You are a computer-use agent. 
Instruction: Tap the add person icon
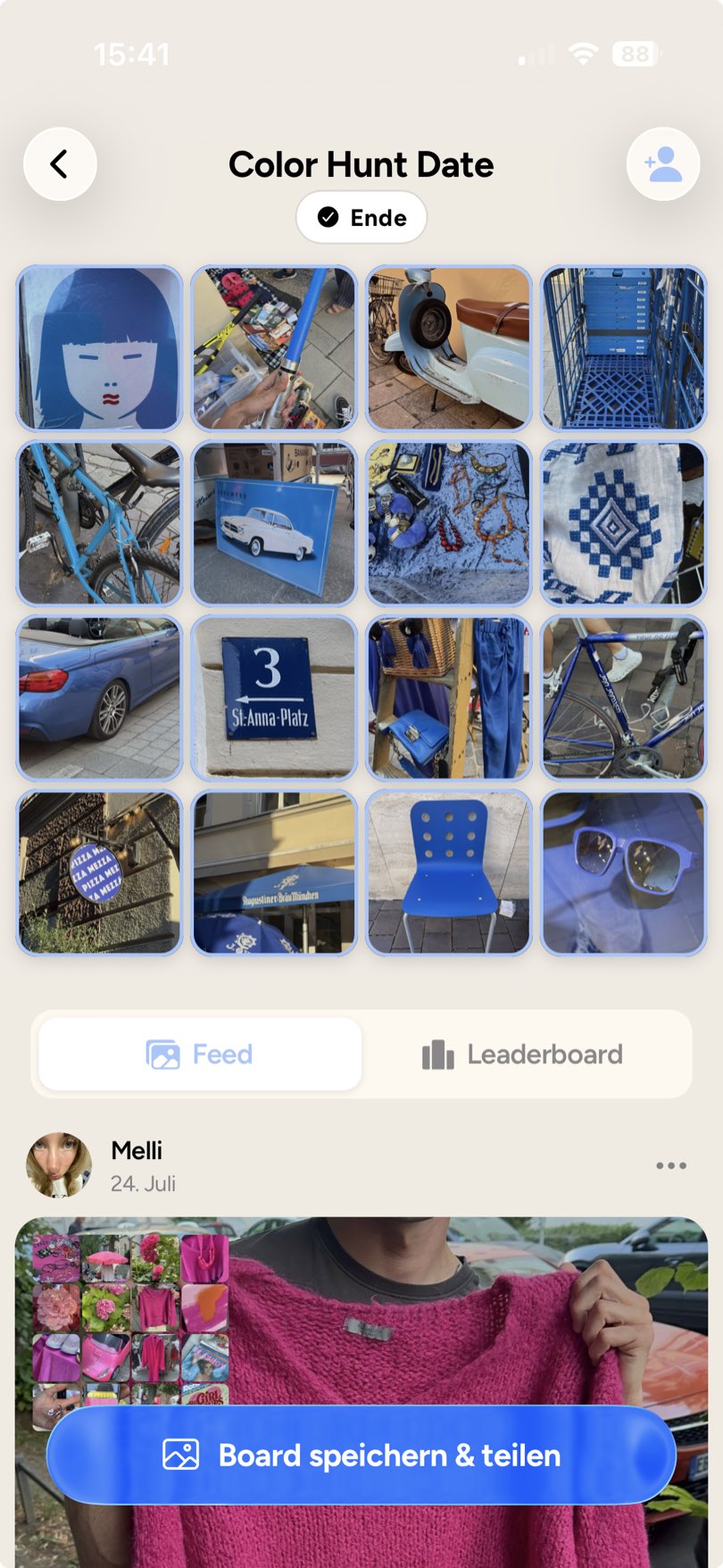coord(663,164)
